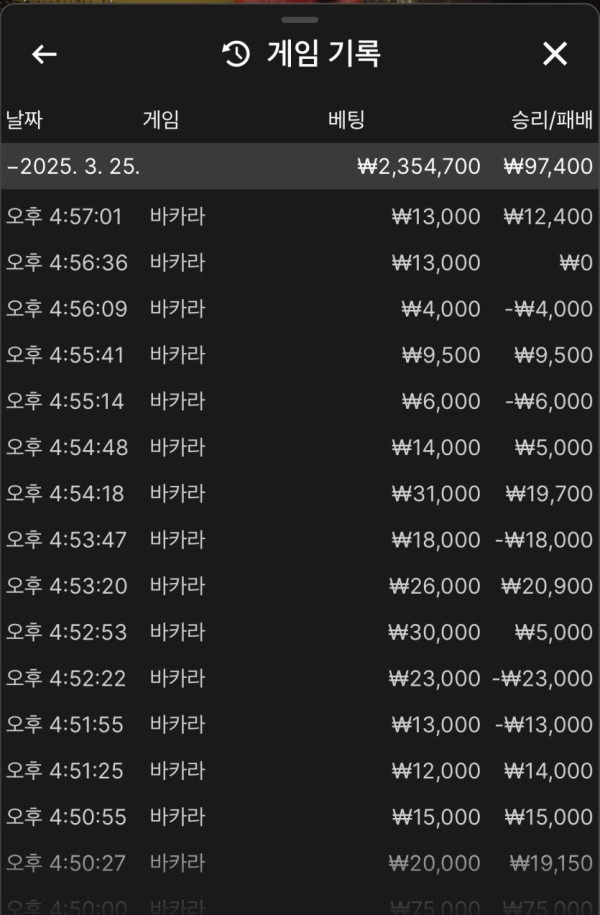Open the 4:54:18 game record
The image size is (600, 915).
pos(300,493)
